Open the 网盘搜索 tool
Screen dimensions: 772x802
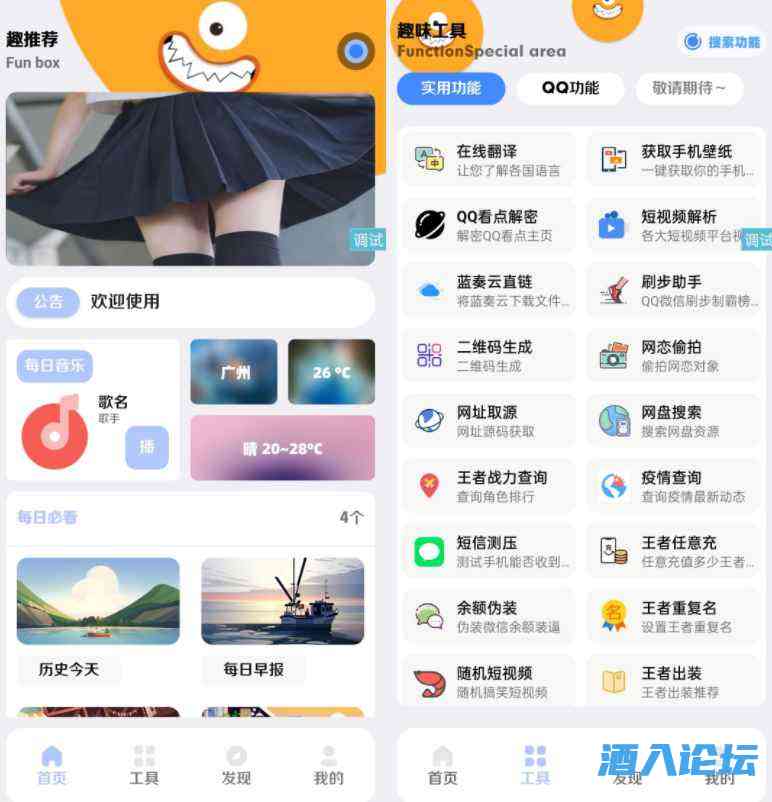click(674, 420)
